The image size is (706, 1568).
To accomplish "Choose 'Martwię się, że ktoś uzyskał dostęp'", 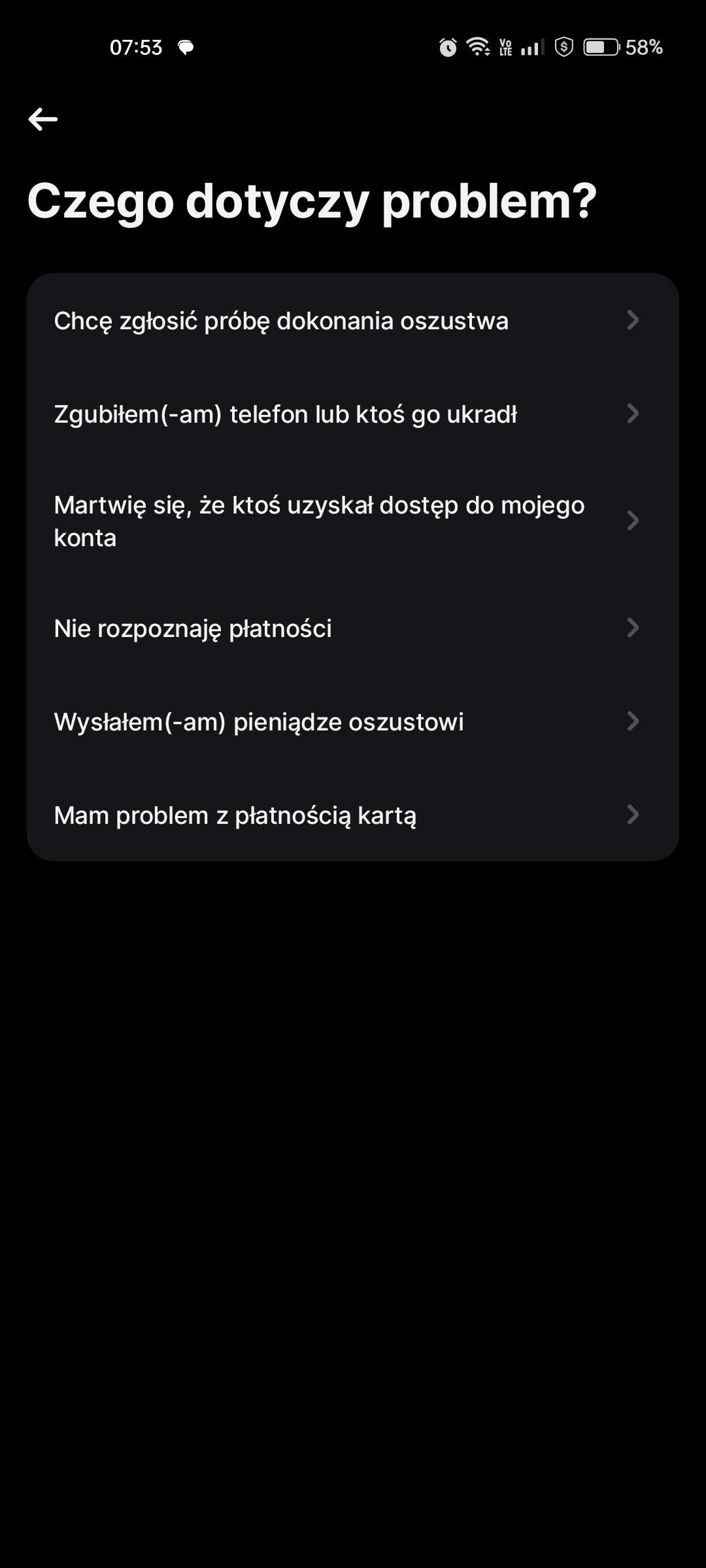I will 353,521.
